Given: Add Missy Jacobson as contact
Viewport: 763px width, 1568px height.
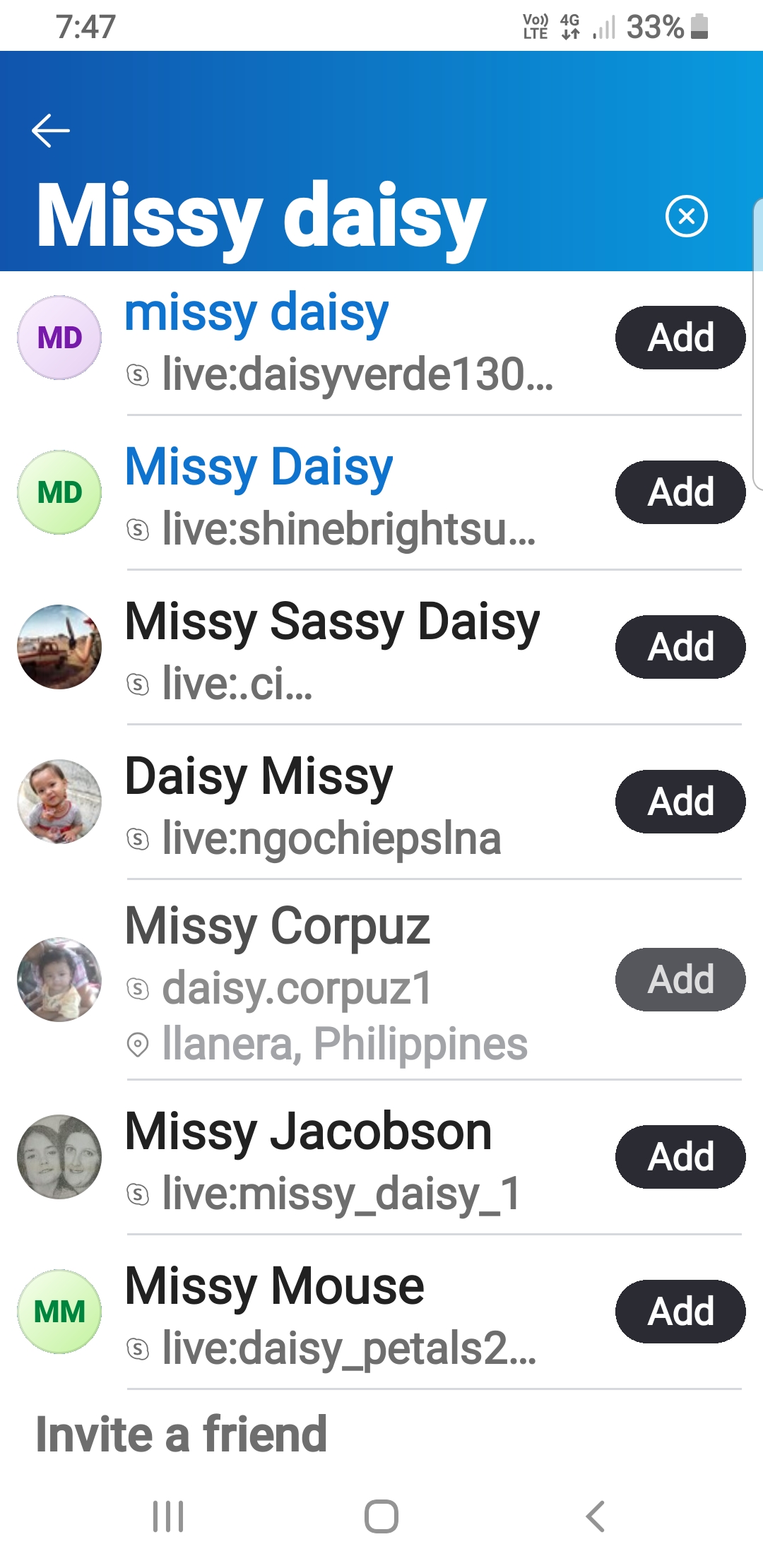Looking at the screenshot, I should click(680, 1157).
